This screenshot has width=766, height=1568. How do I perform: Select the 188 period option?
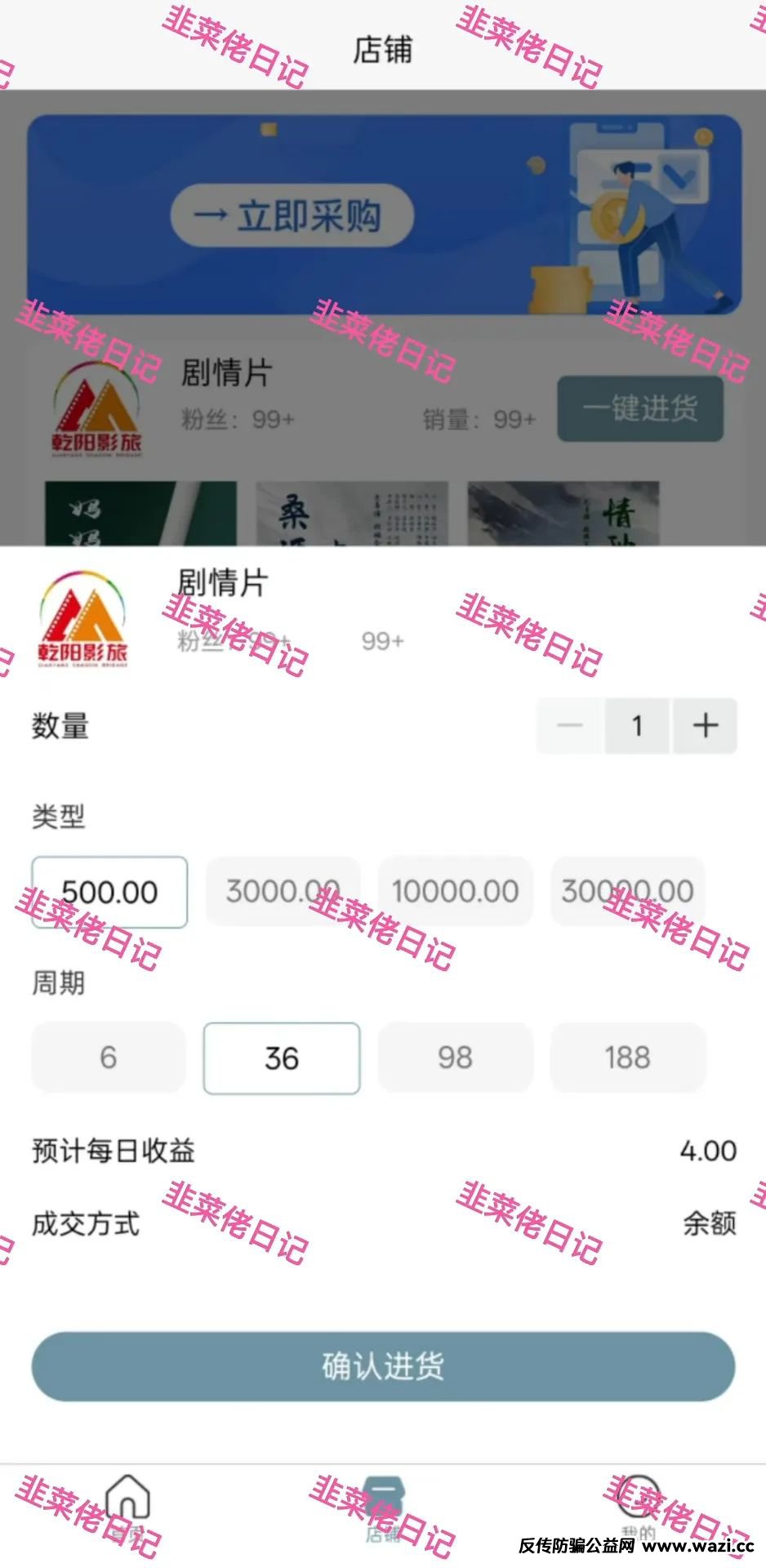(x=627, y=1058)
